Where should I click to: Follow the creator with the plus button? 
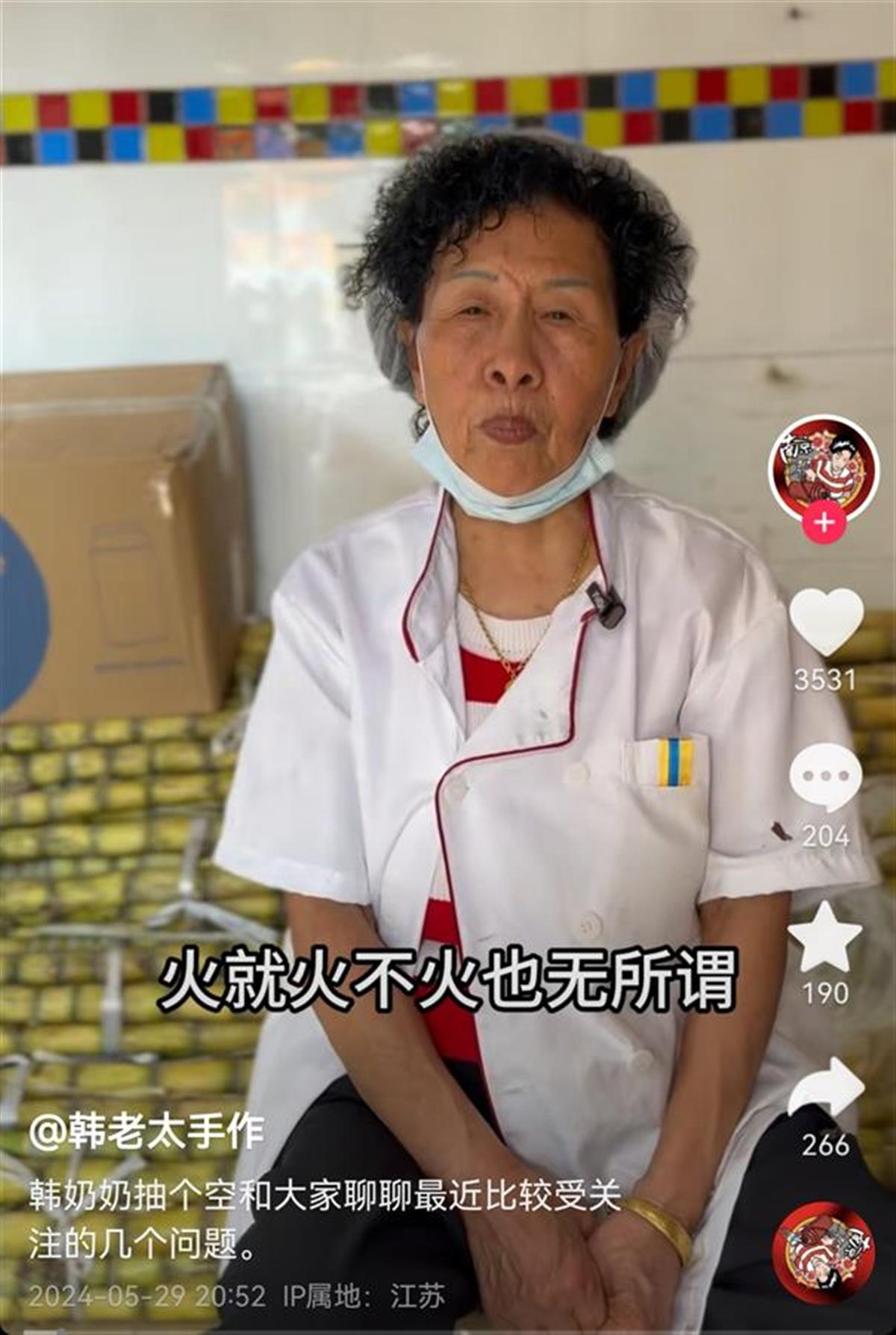pyautogui.click(x=824, y=523)
